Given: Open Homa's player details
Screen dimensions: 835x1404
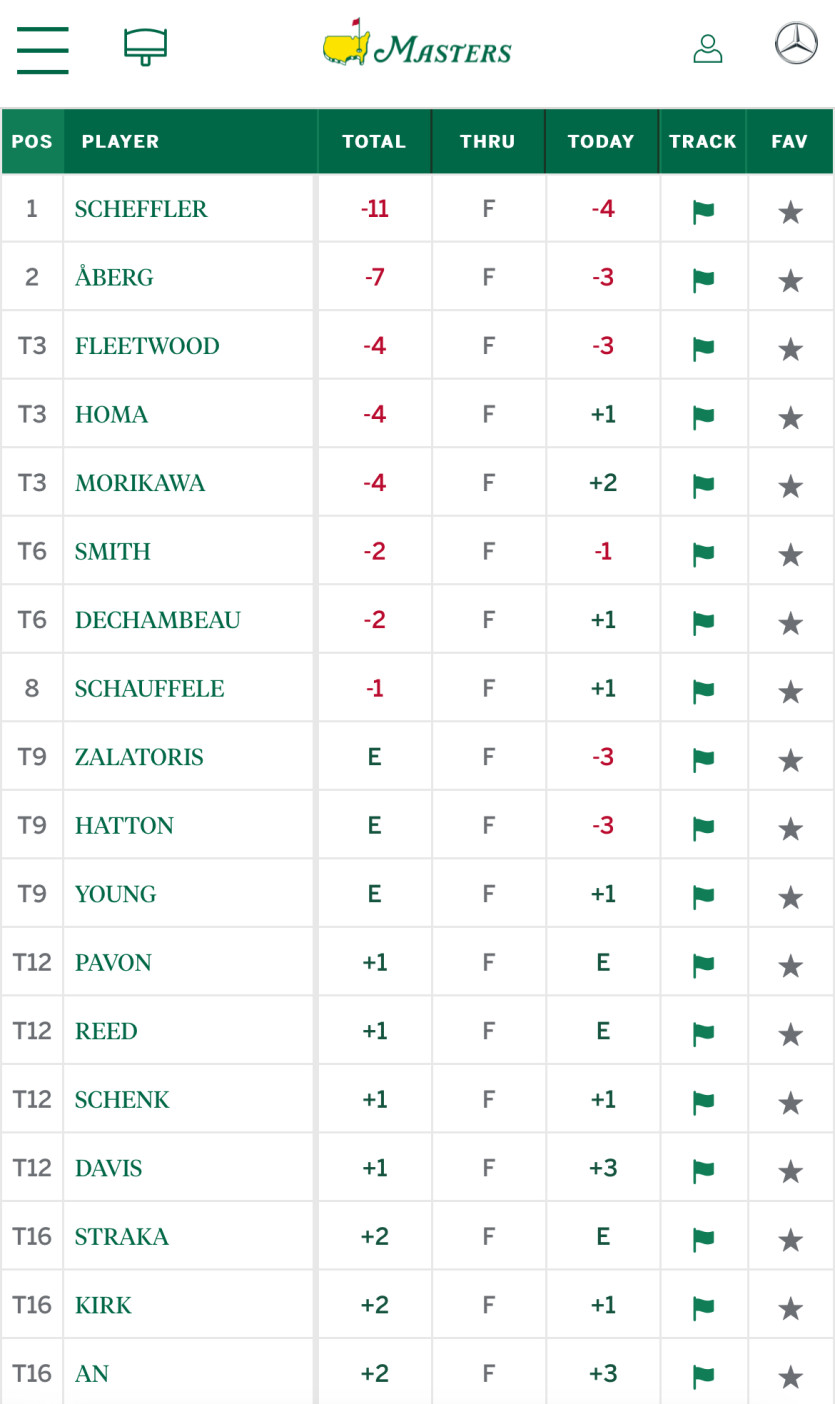Looking at the screenshot, I should 111,415.
